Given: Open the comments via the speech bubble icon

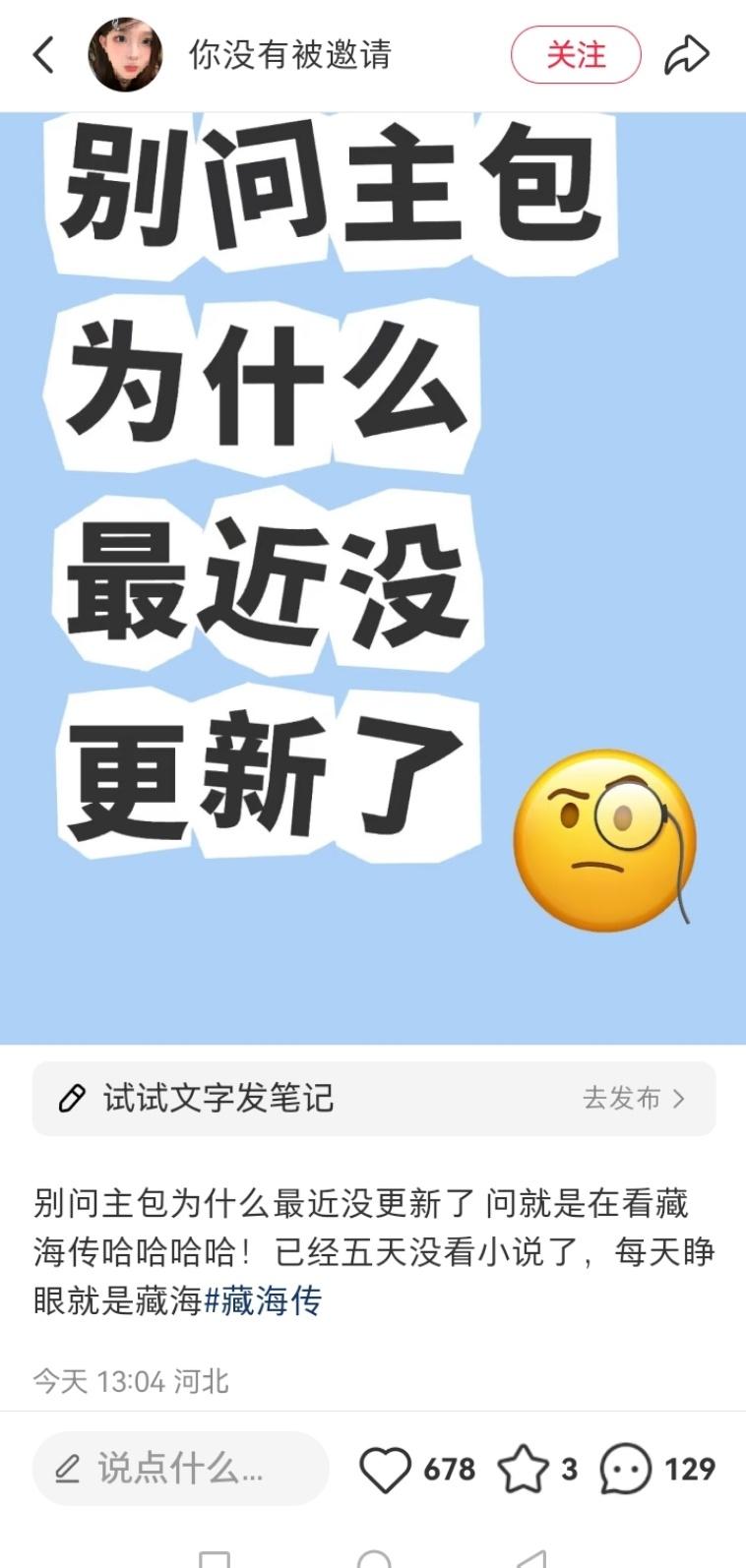Looking at the screenshot, I should point(626,1470).
